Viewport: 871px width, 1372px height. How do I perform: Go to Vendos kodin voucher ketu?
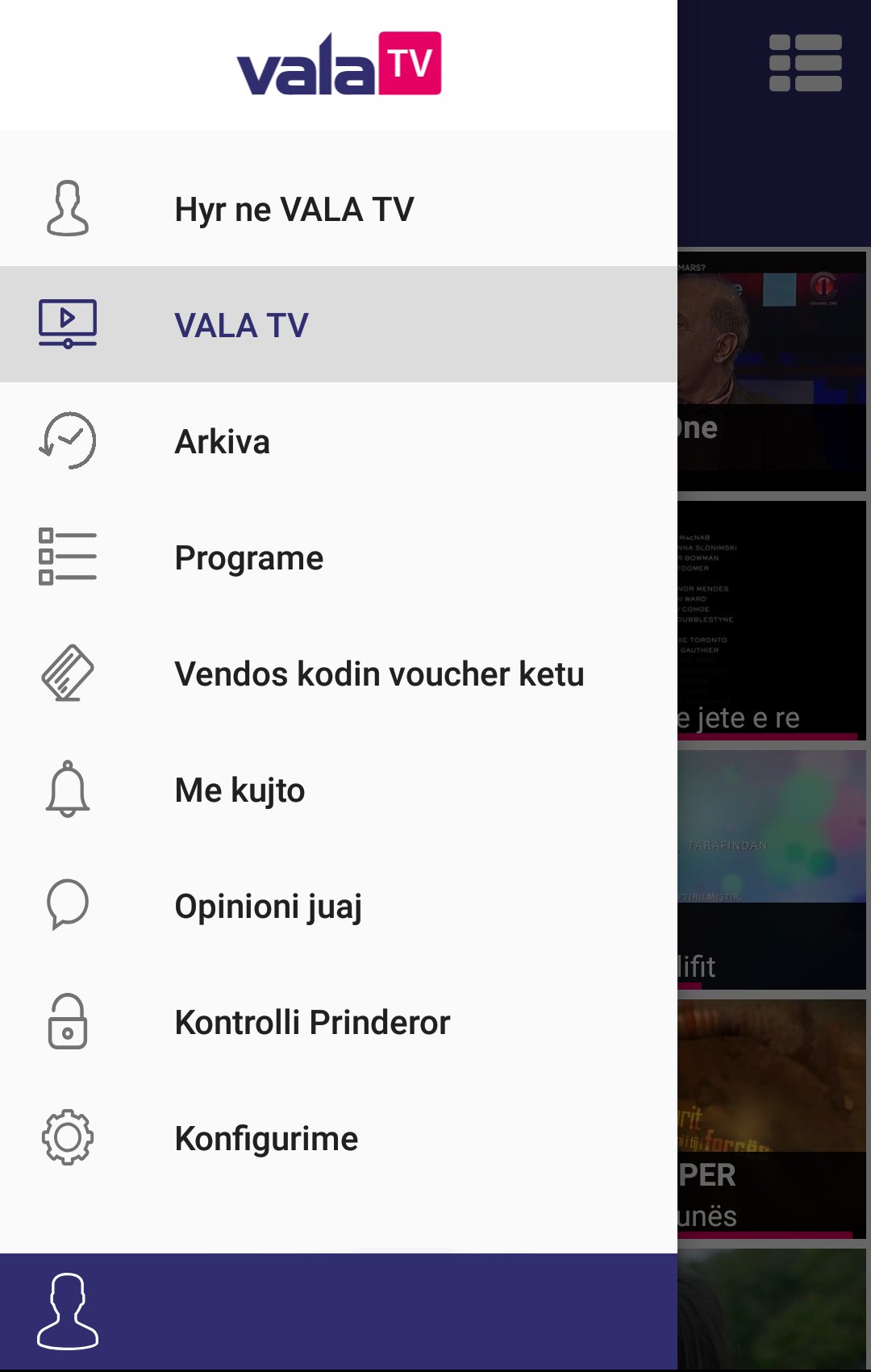pos(379,673)
